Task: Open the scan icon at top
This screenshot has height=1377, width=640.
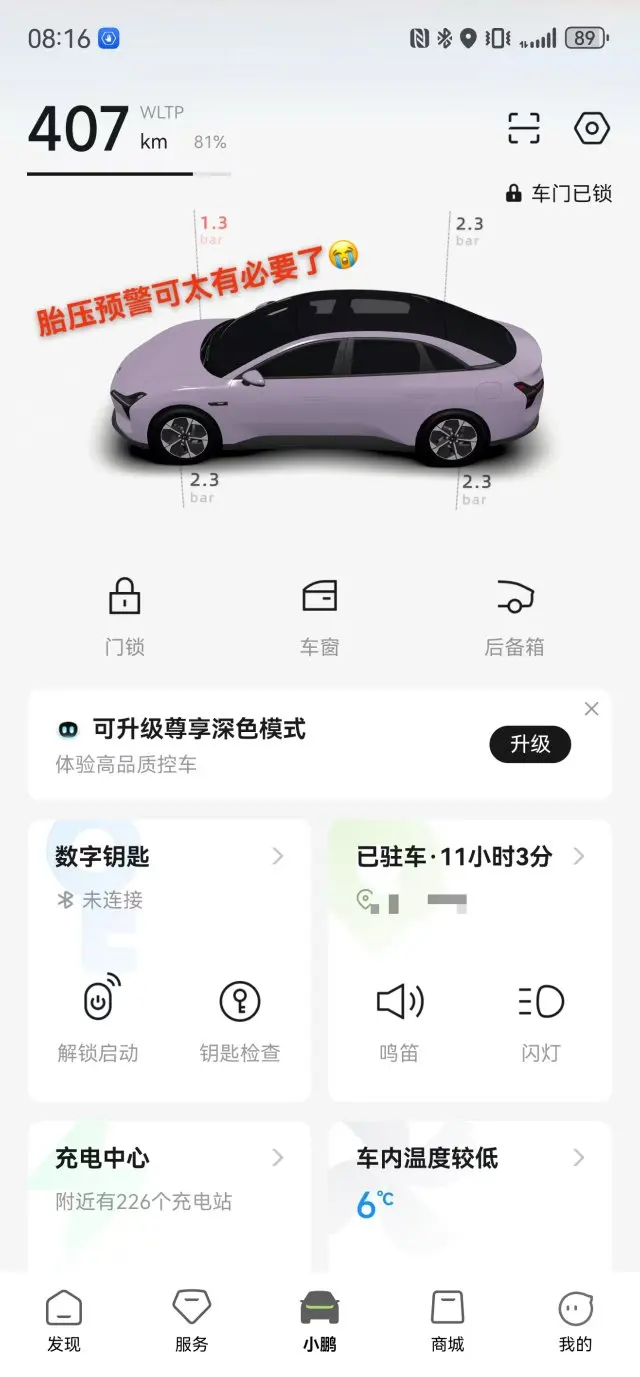Action: coord(524,129)
